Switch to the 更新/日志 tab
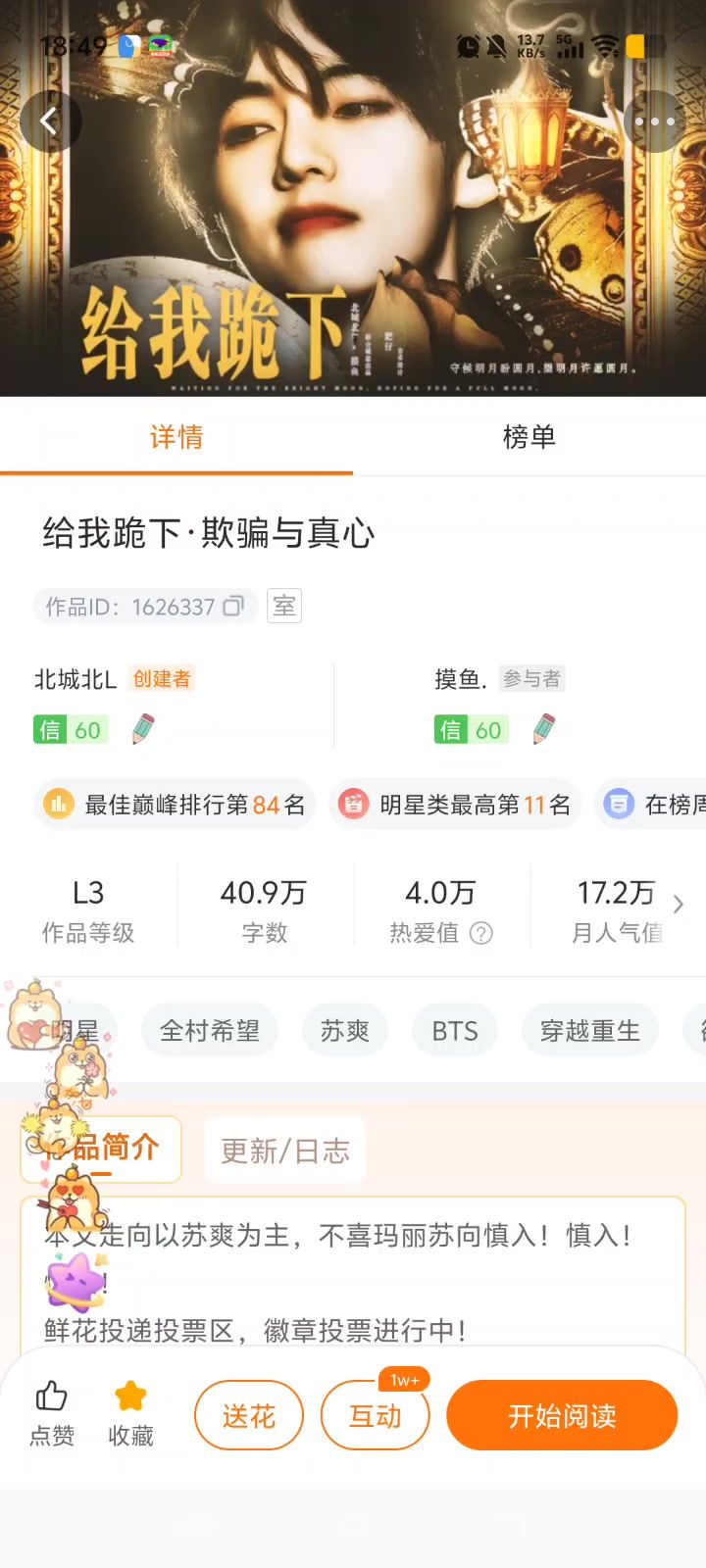Screen dimensions: 706x1568 tap(285, 1151)
